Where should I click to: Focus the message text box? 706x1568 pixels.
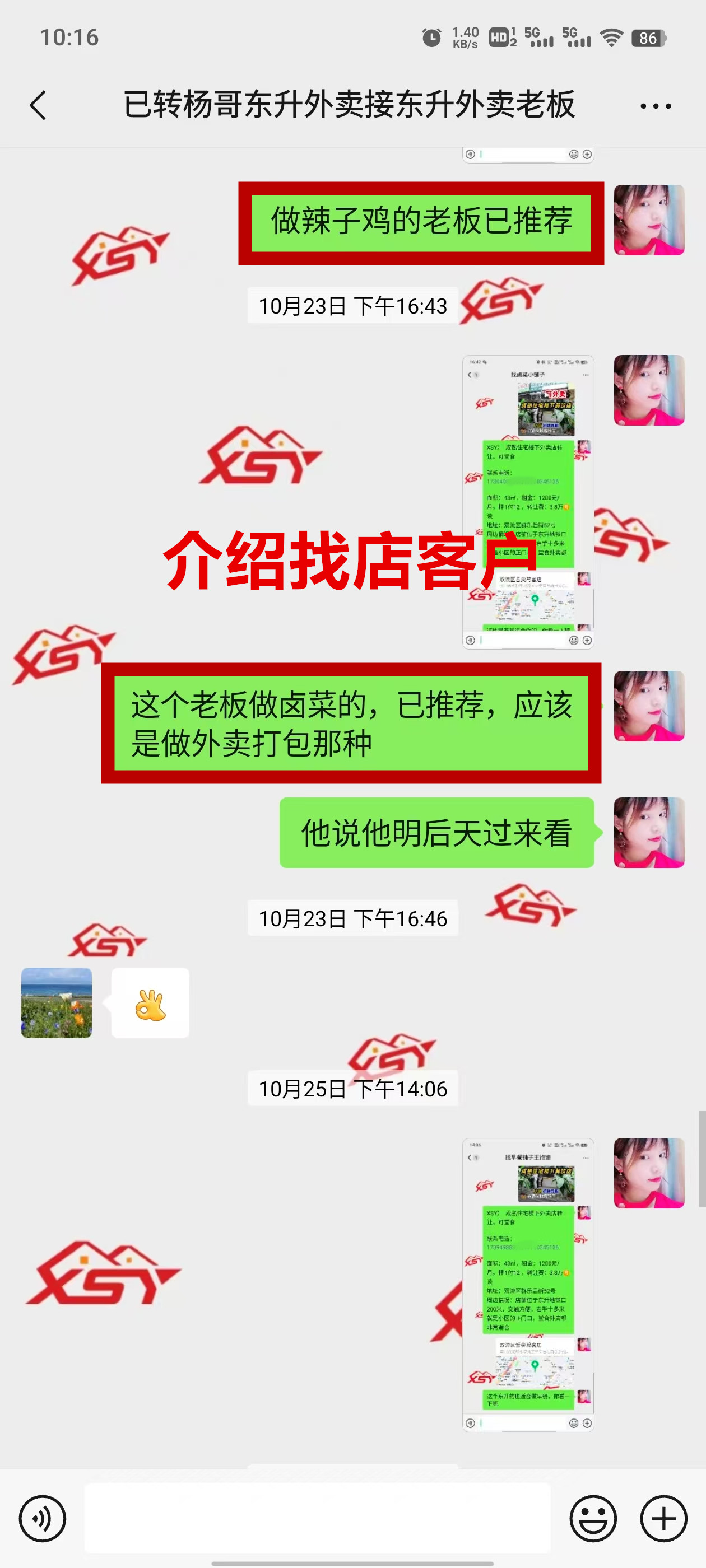pos(317,1518)
